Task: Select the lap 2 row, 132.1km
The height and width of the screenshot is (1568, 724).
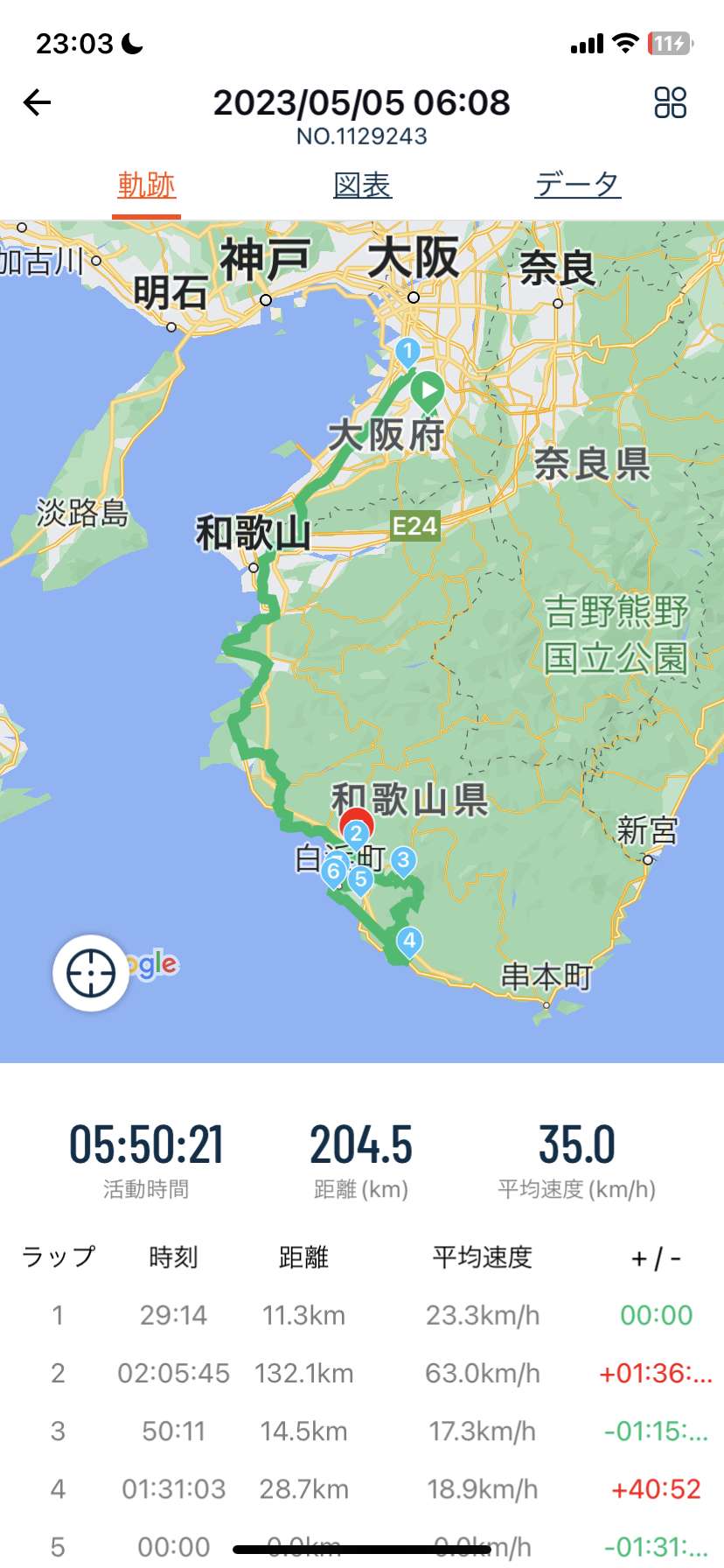Action: pyautogui.click(x=362, y=1373)
